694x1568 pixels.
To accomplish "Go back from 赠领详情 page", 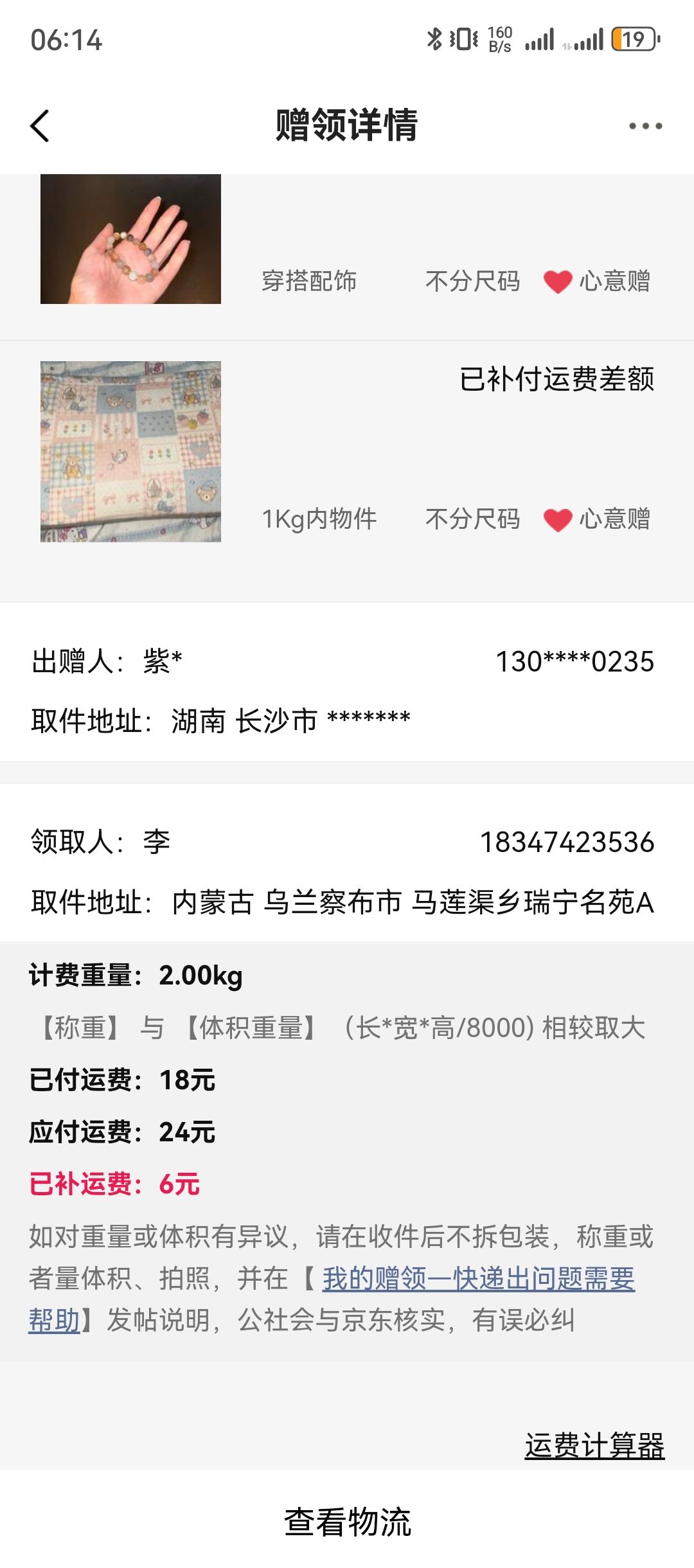I will click(x=40, y=126).
